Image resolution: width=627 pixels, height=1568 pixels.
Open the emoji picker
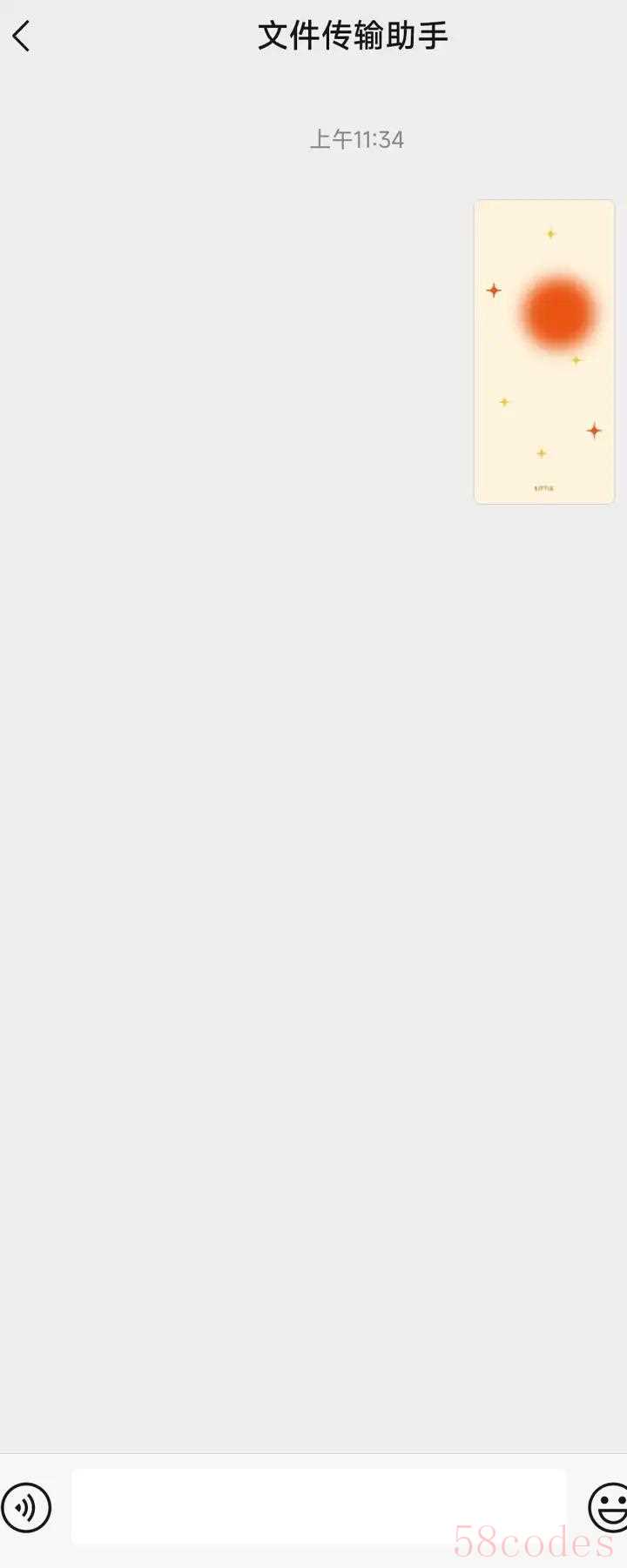point(609,1507)
